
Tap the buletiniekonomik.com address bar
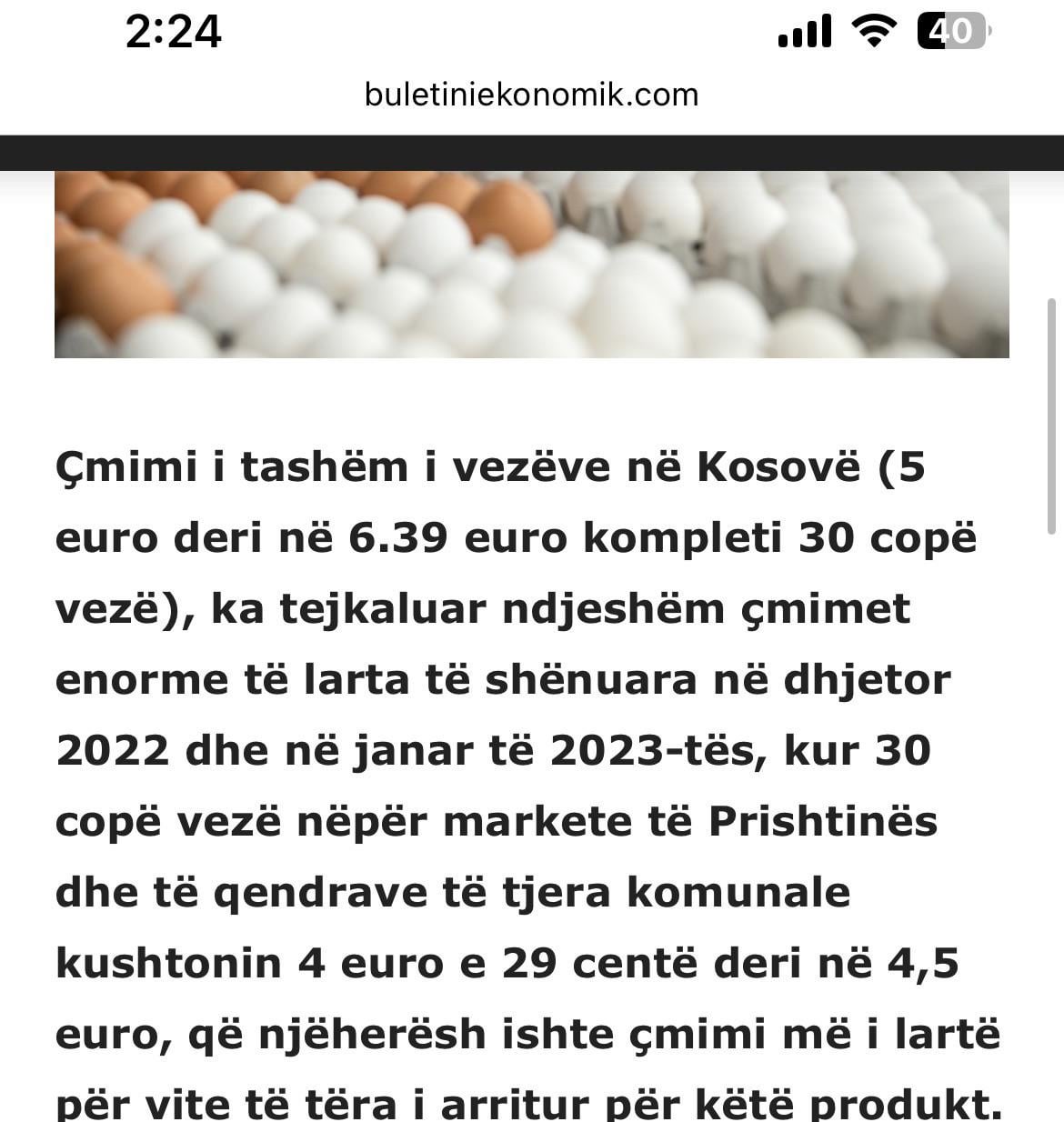coord(531,95)
